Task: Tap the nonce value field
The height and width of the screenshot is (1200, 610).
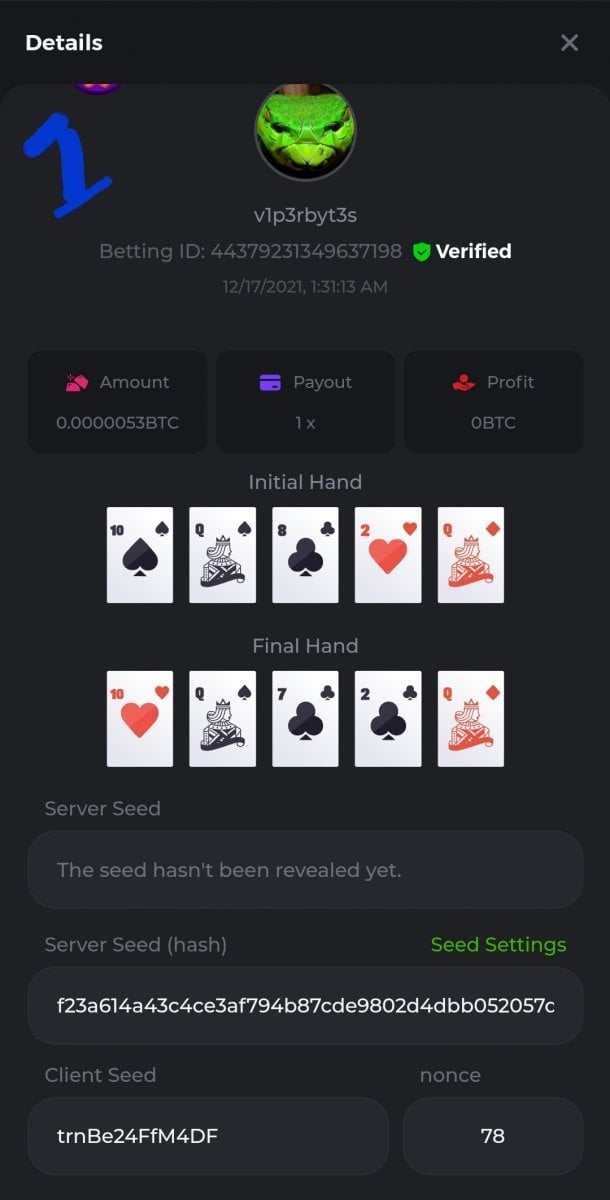Action: coord(492,1136)
